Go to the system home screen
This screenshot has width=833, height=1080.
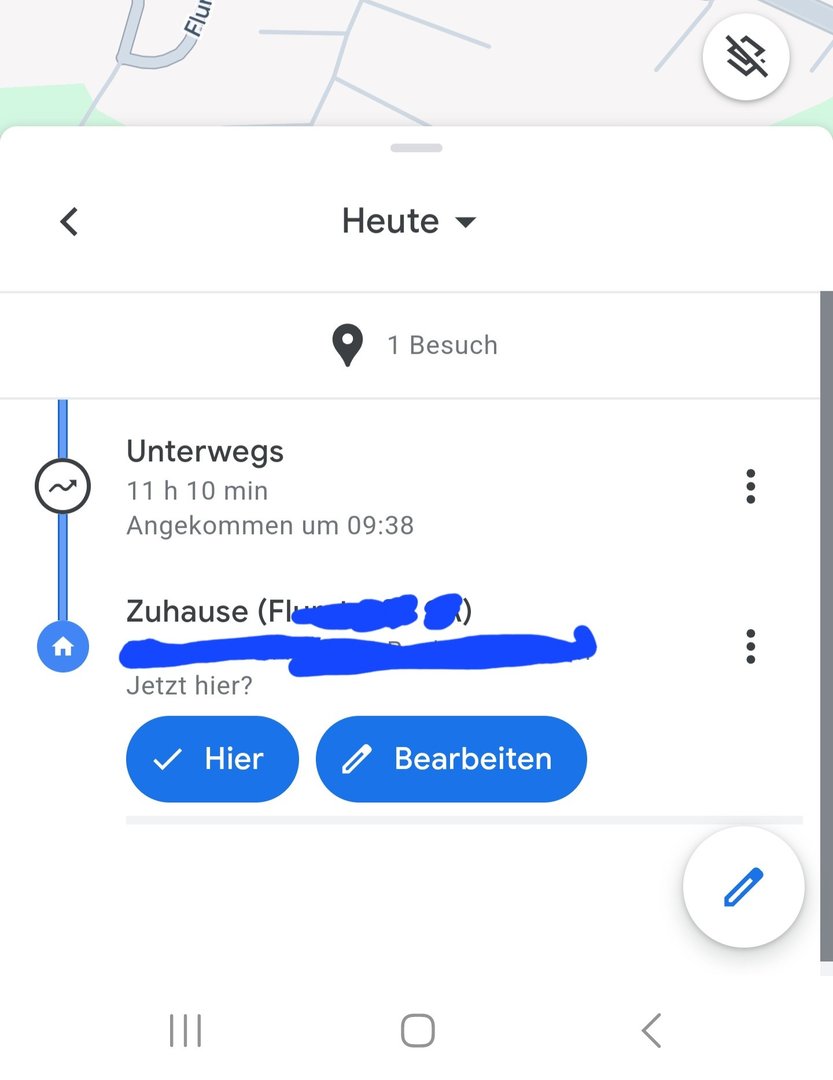417,1030
